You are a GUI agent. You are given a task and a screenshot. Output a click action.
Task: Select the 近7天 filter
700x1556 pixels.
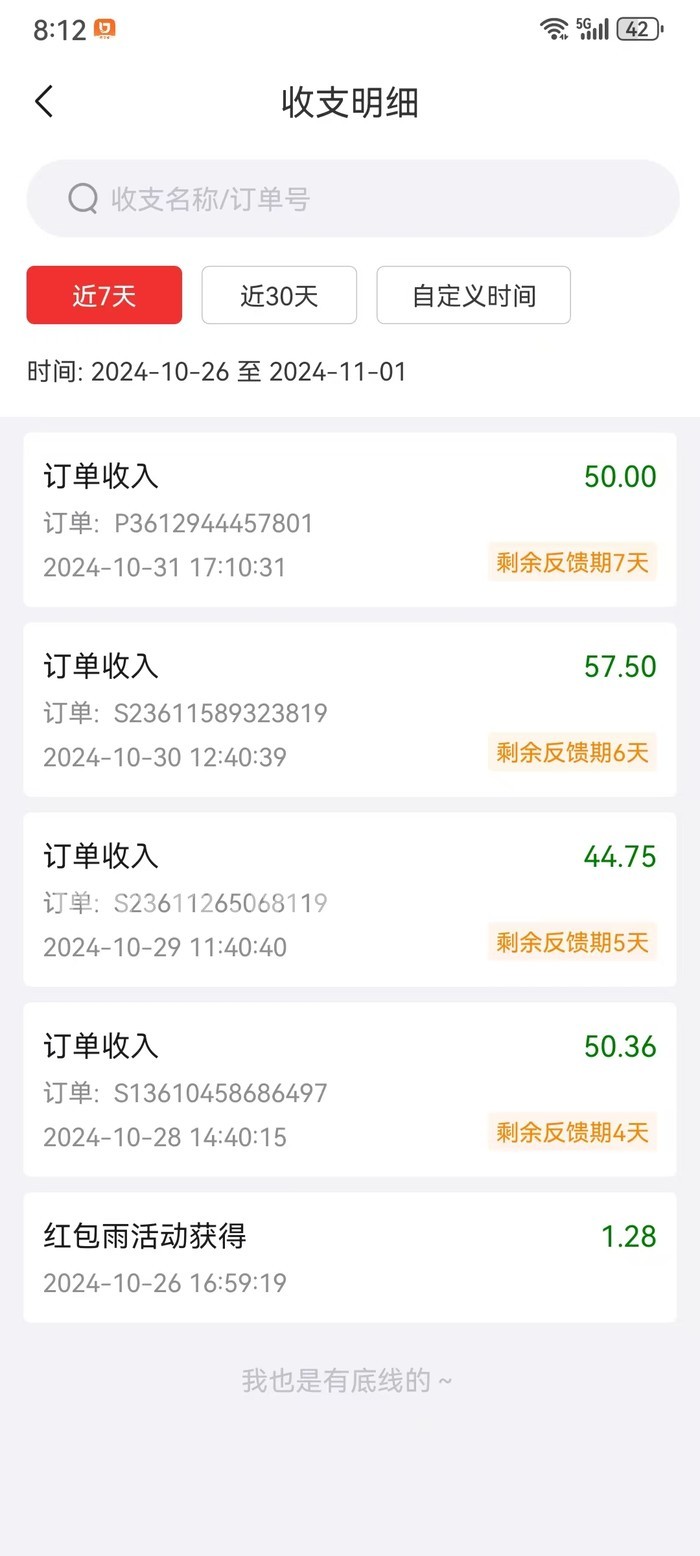click(104, 295)
